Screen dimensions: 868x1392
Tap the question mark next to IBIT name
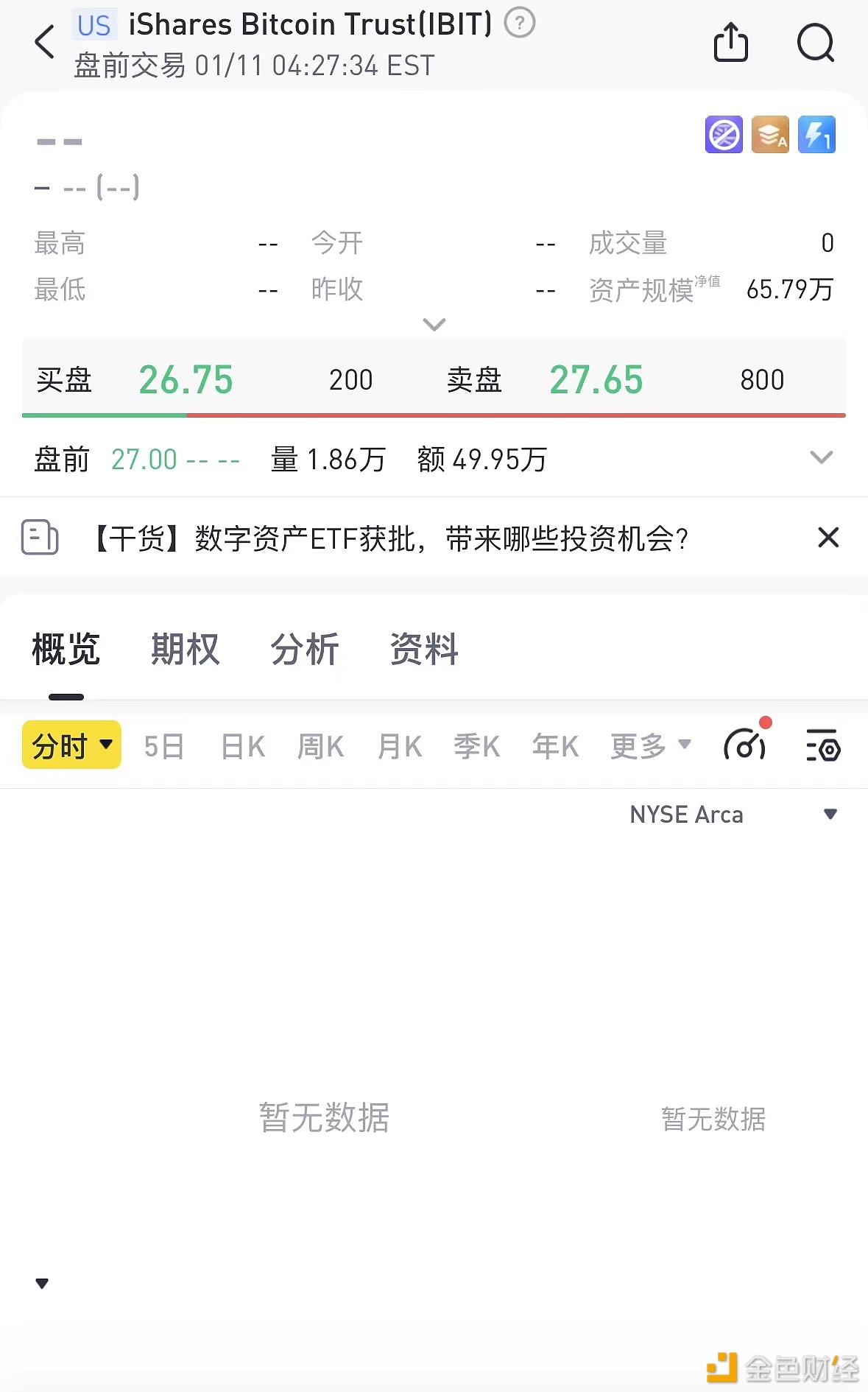coord(520,23)
